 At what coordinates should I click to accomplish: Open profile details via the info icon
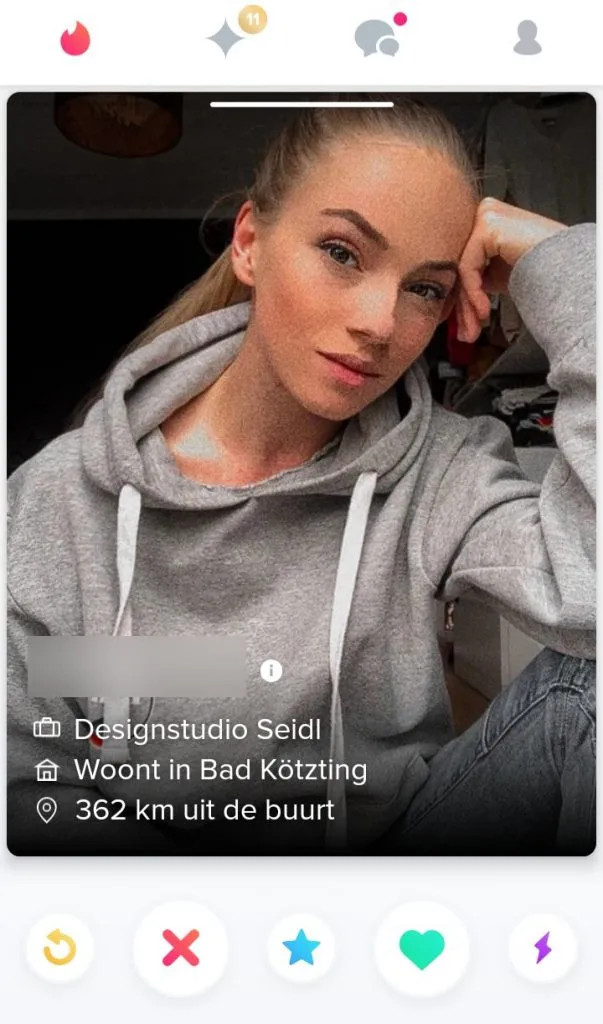tap(271, 671)
